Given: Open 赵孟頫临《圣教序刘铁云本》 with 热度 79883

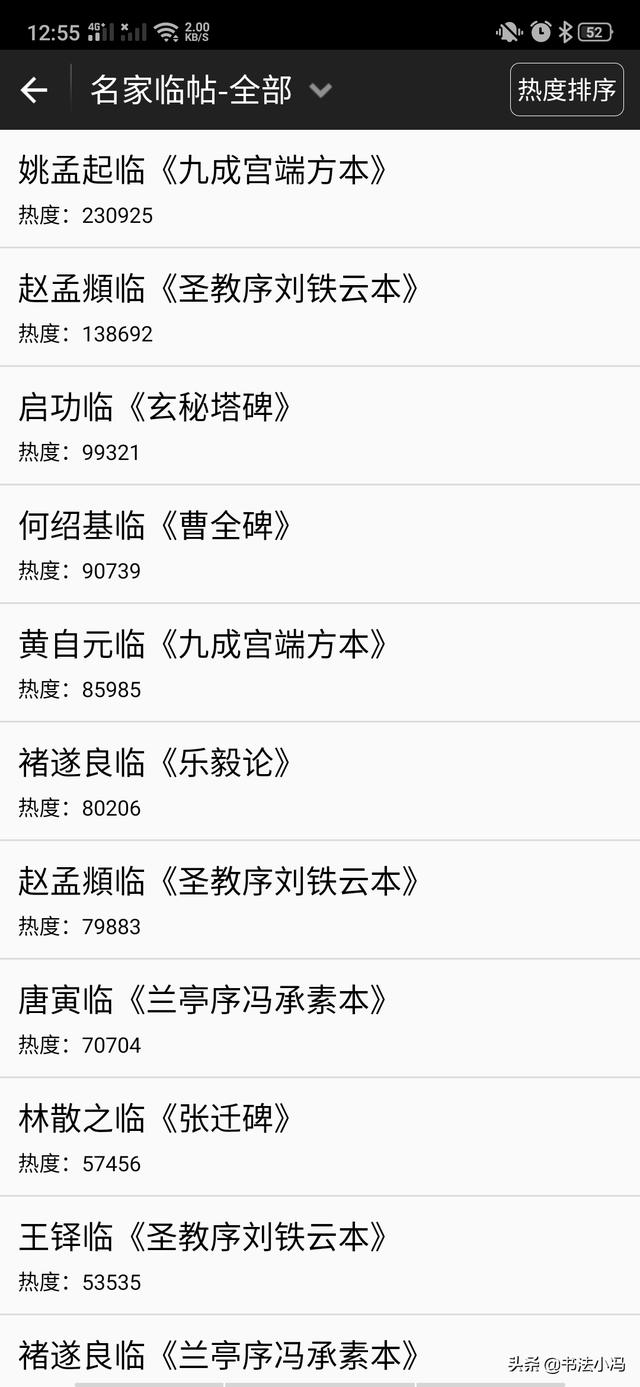Looking at the screenshot, I should [320, 900].
